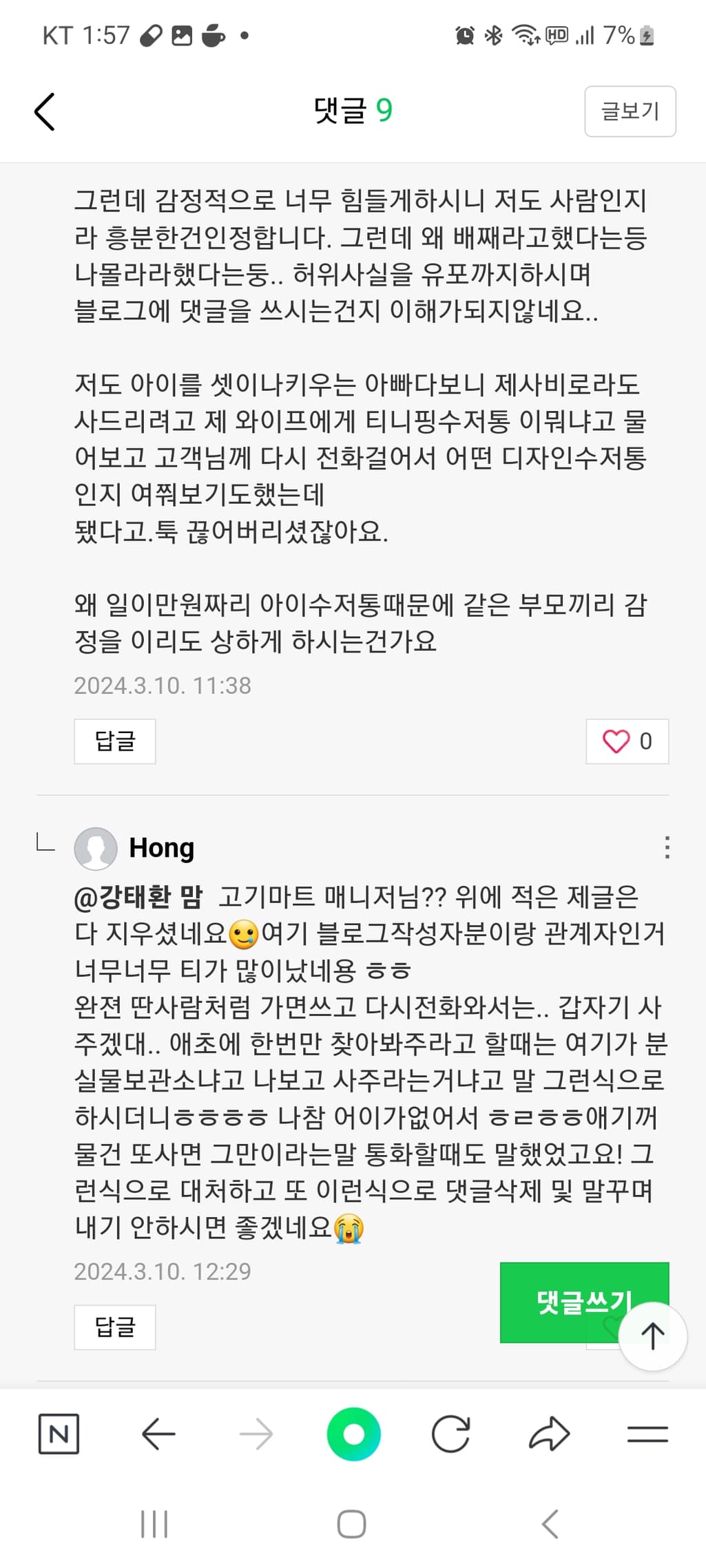Open Naver home via N icon

(x=59, y=1434)
